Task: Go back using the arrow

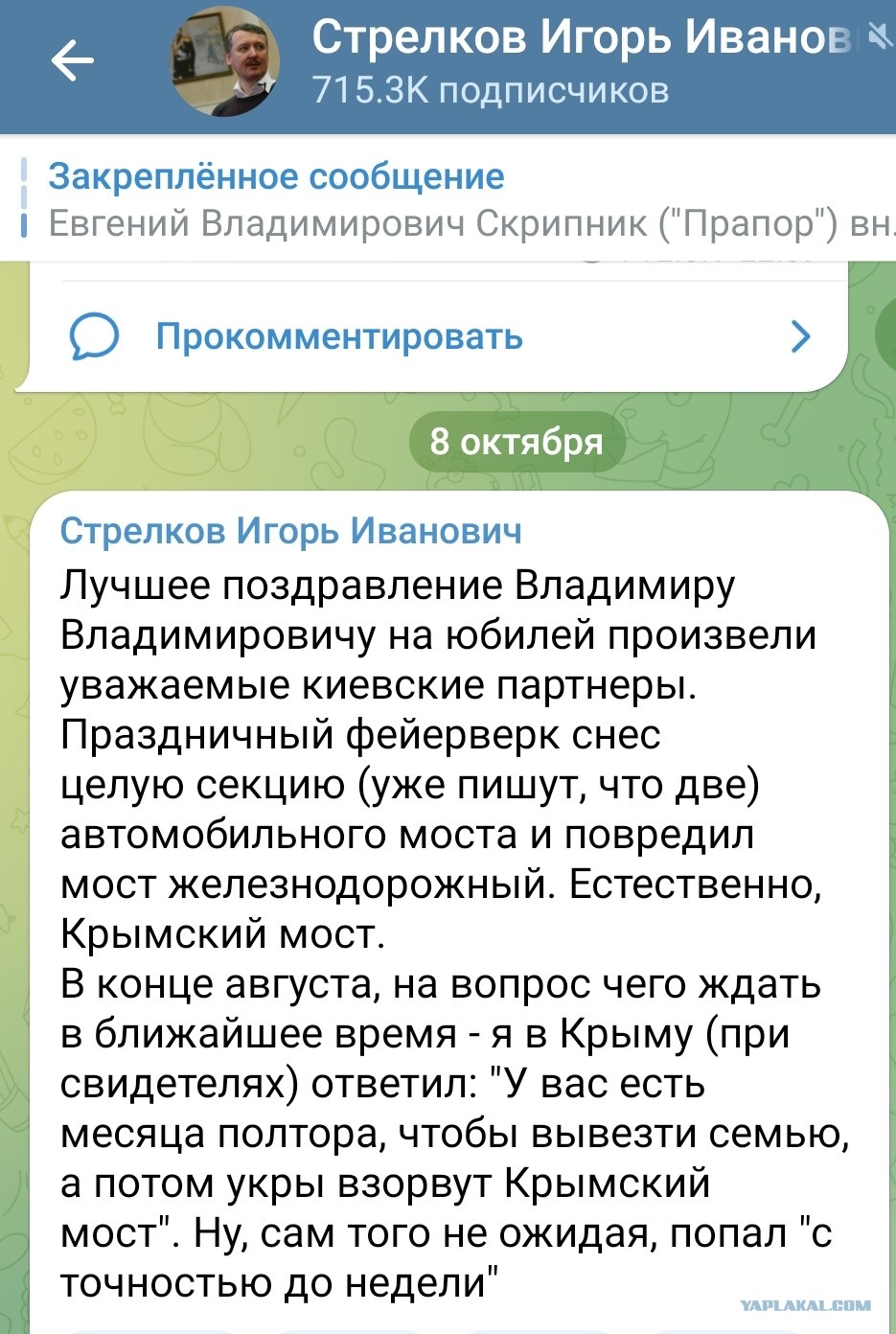Action: tap(72, 63)
